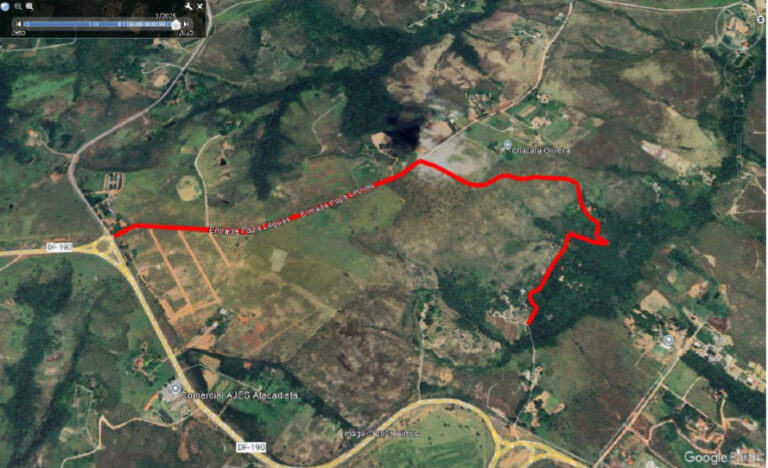Close the historical imagery slider
This screenshot has width=768, height=468.
[200, 6]
